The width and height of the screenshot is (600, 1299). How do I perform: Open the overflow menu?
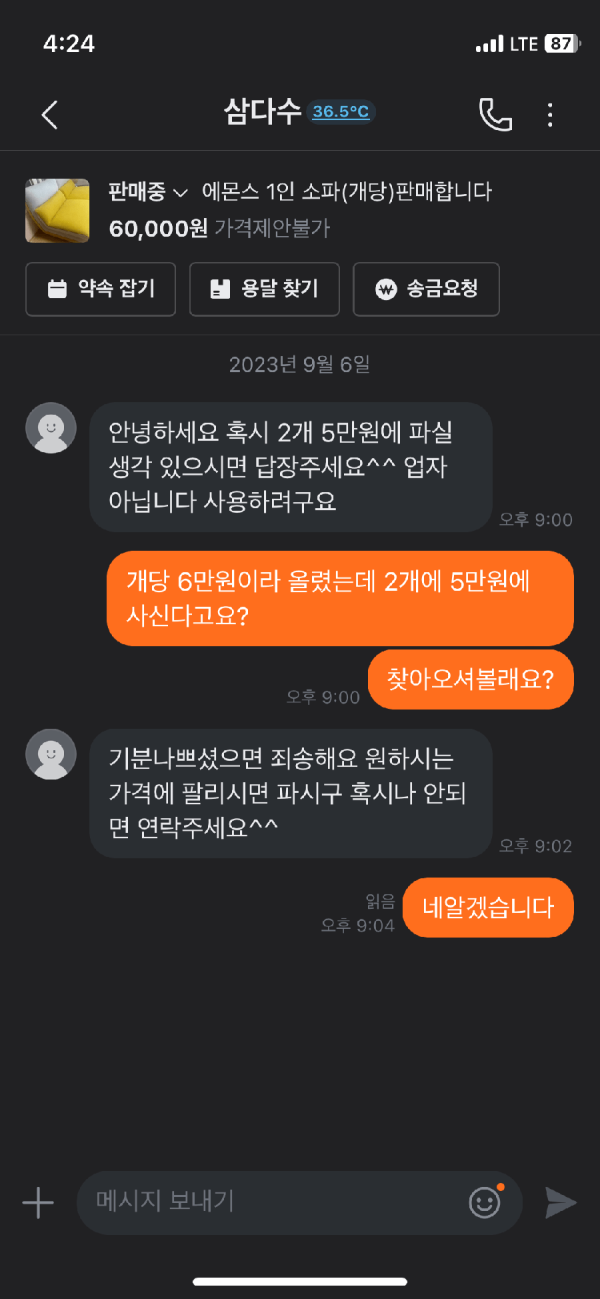click(x=550, y=114)
